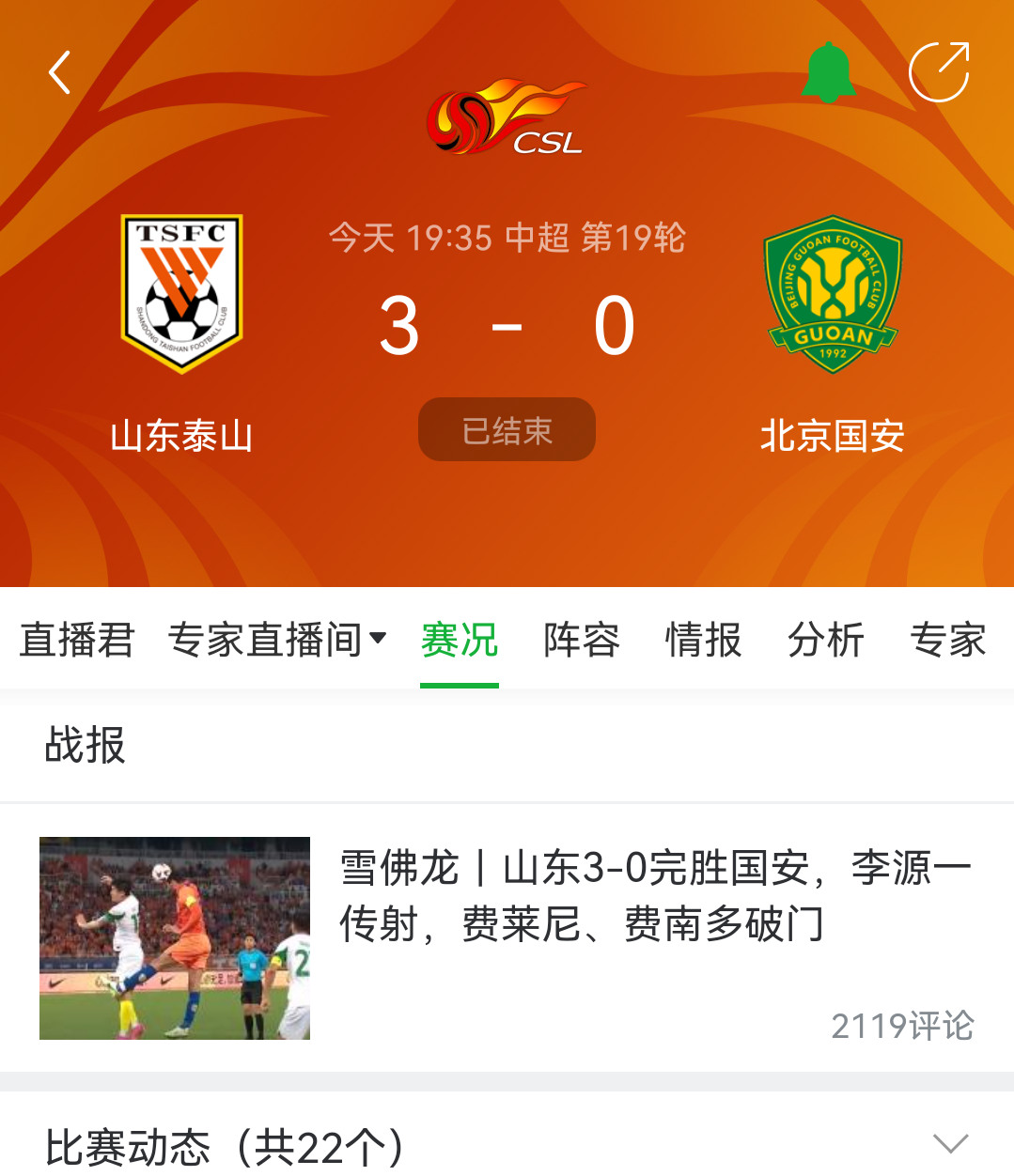This screenshot has height=1176, width=1014.
Task: Go back using the top-left arrow
Action: coord(60,72)
